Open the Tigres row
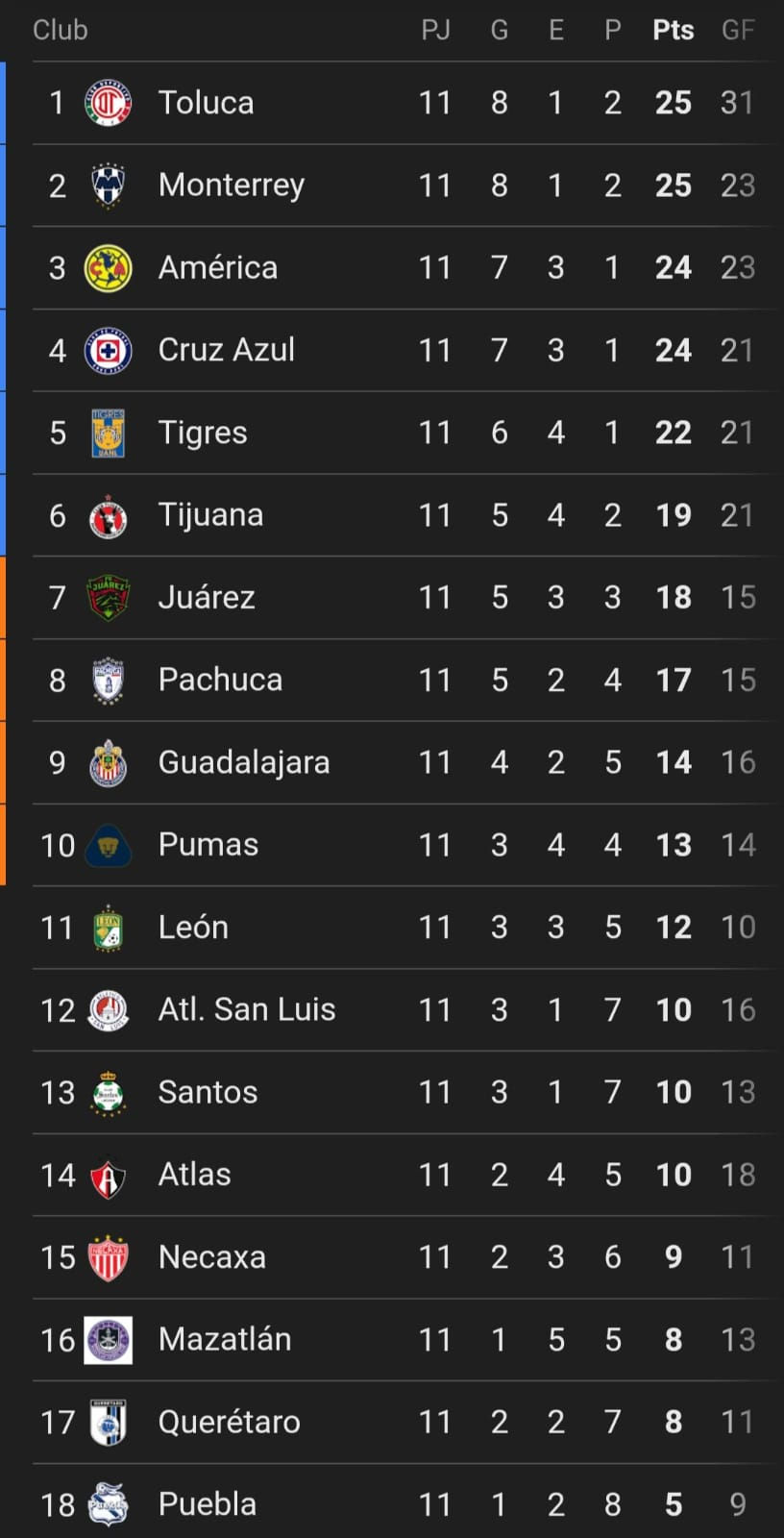This screenshot has height=1538, width=784. (x=203, y=433)
